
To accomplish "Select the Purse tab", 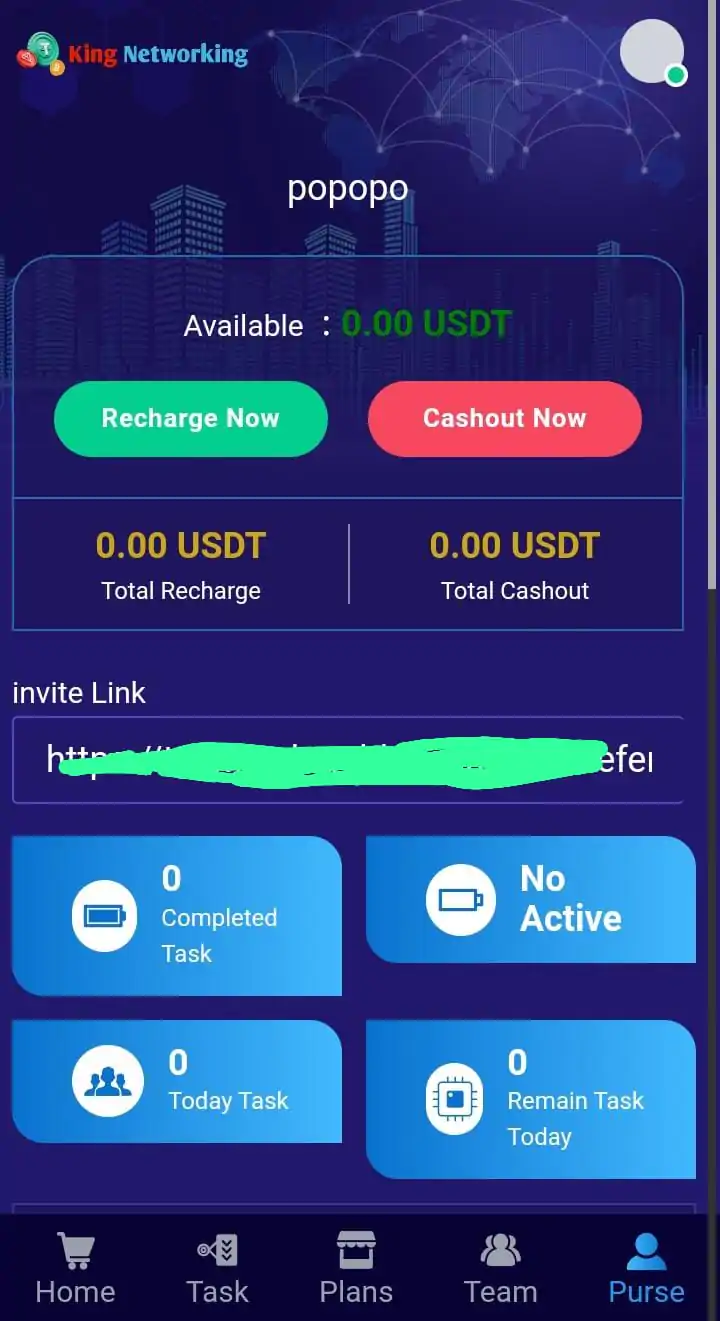I will tap(646, 1268).
